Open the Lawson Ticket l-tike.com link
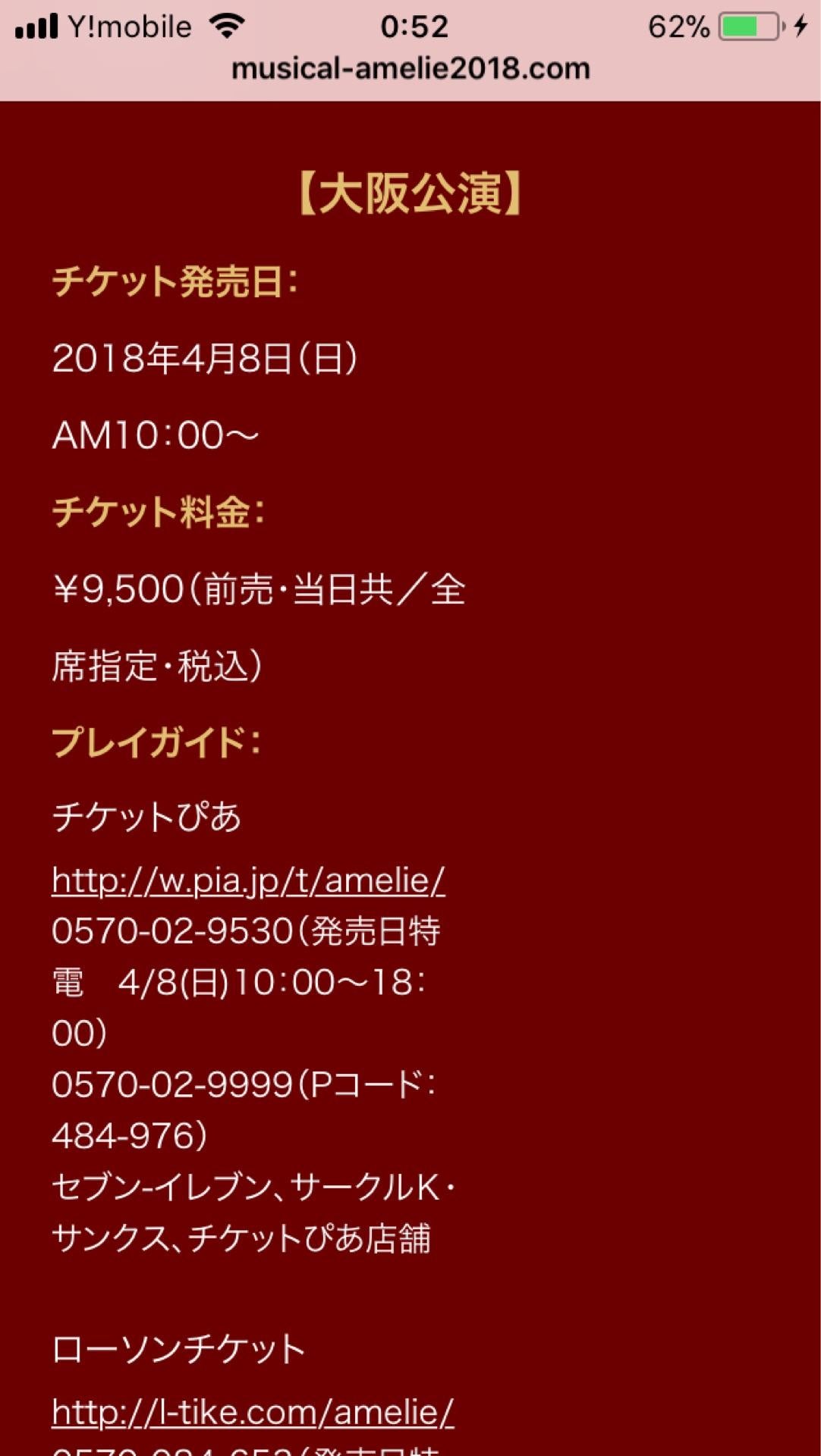This screenshot has height=1456, width=821. [x=253, y=1413]
